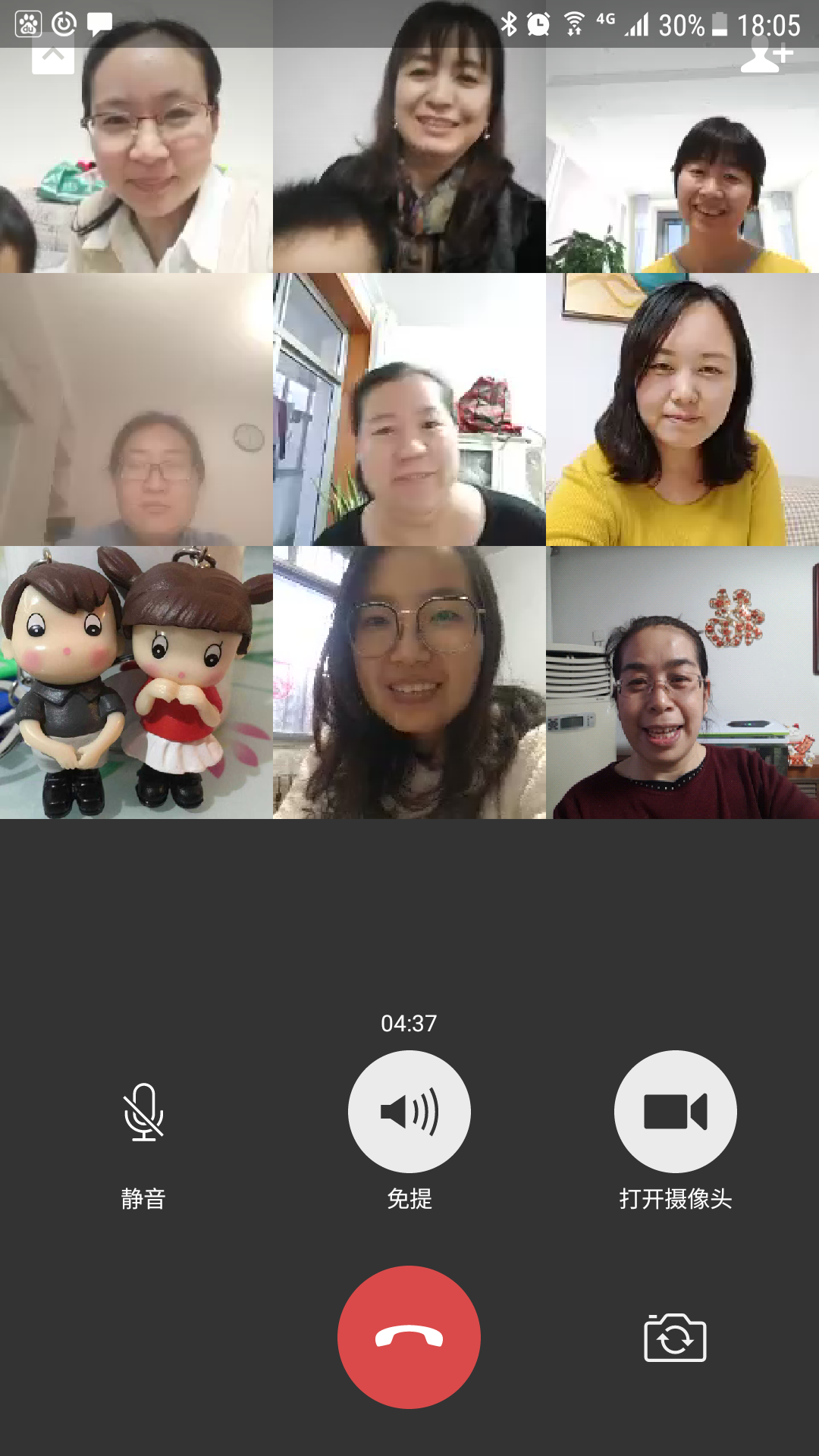Open the video tile showing cartoon dolls
The height and width of the screenshot is (1456, 819).
click(x=136, y=682)
